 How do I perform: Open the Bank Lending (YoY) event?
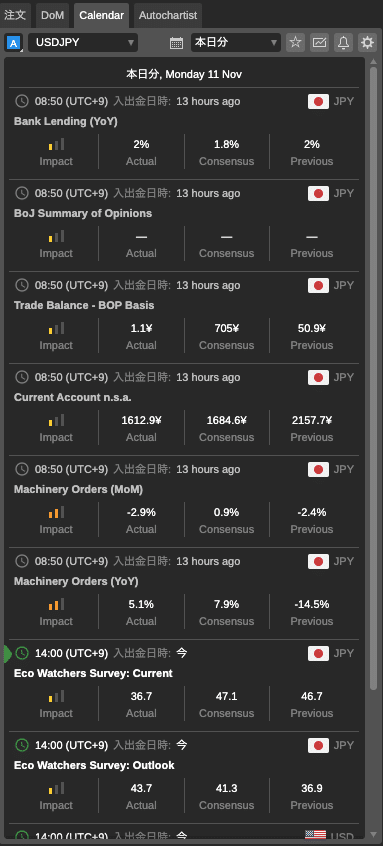tap(183, 133)
